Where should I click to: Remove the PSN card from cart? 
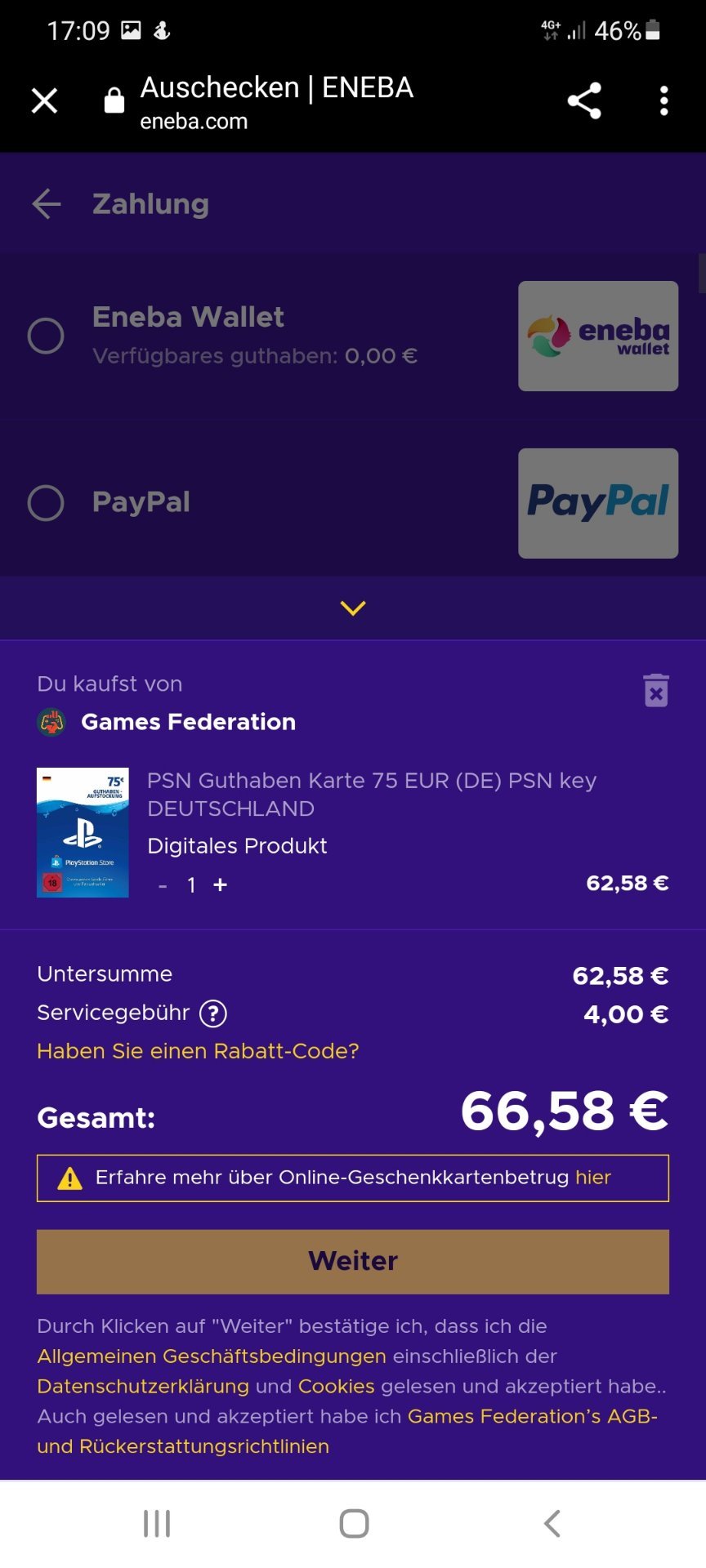[655, 690]
